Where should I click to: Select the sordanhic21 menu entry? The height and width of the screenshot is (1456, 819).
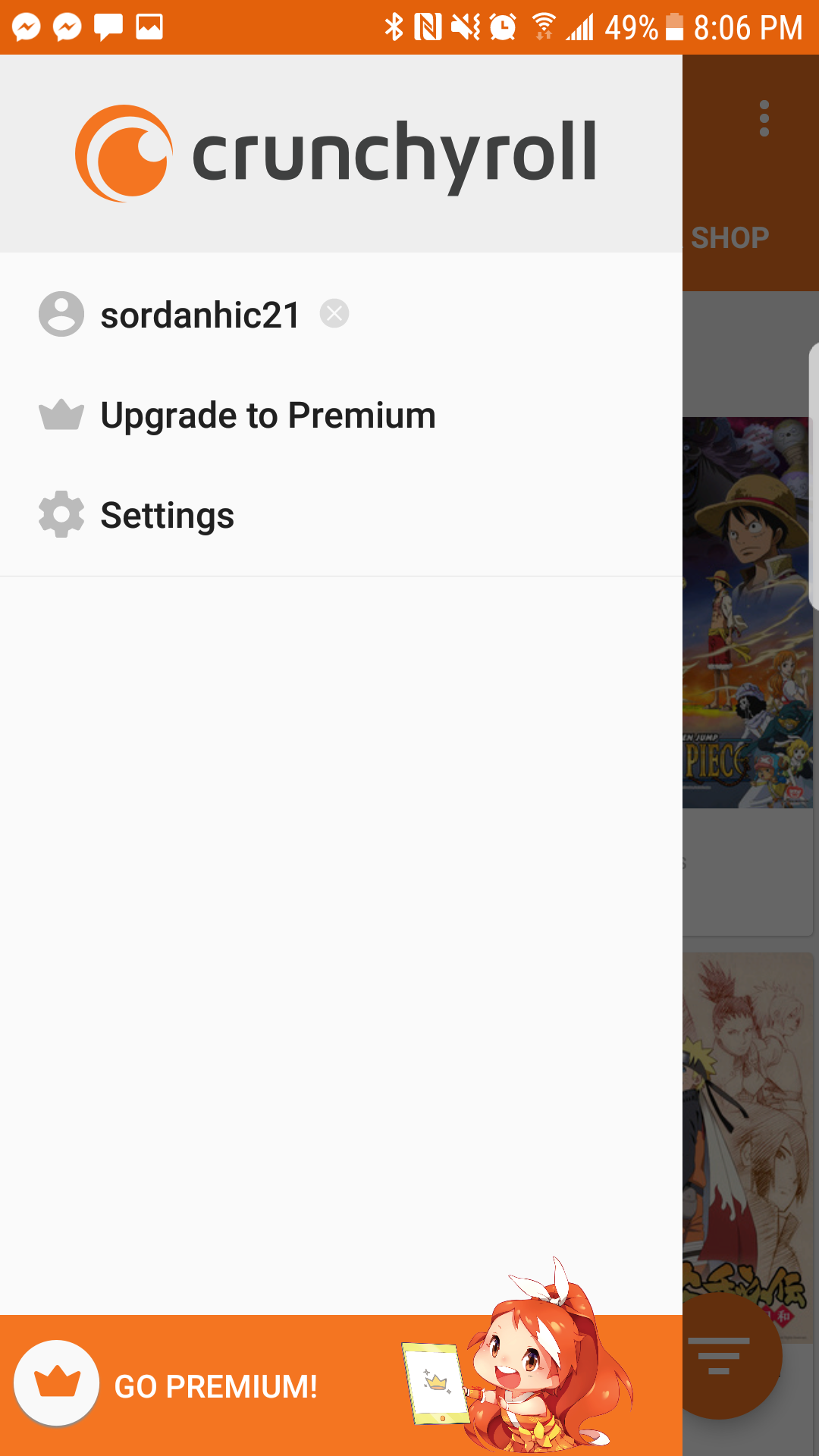(x=201, y=314)
